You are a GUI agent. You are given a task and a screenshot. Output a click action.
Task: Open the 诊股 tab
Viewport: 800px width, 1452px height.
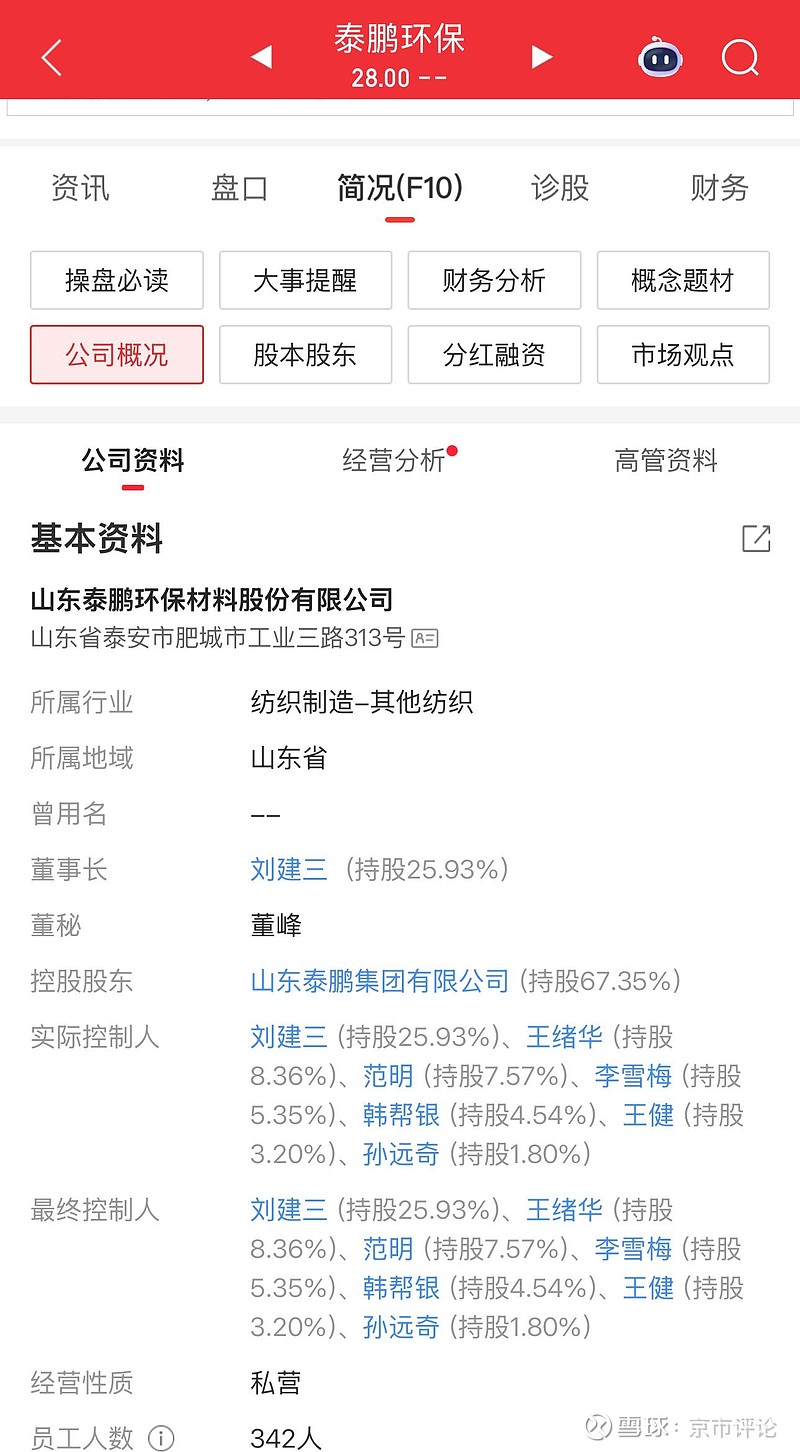coord(560,188)
